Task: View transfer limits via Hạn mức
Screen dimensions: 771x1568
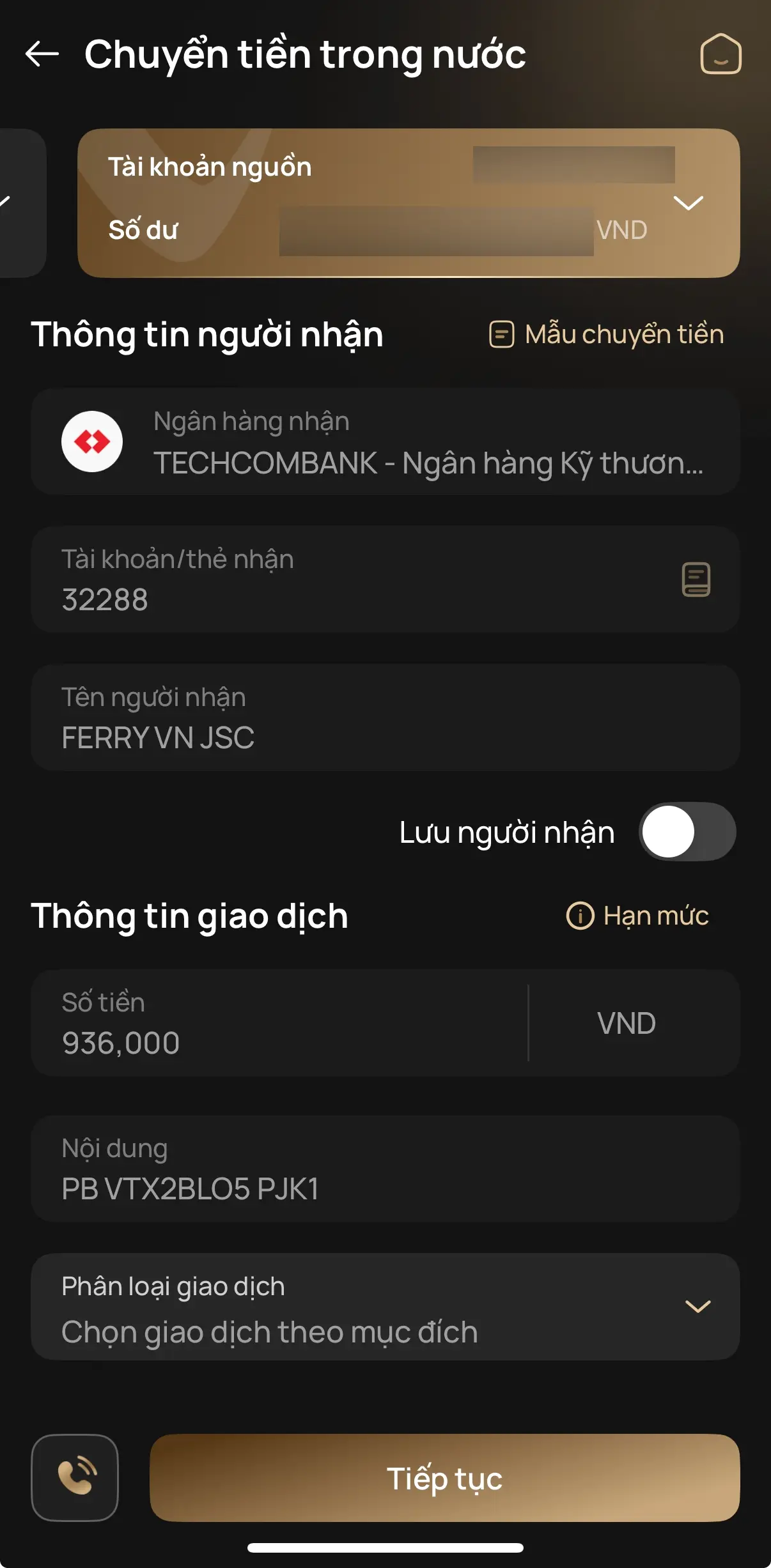Action: pyautogui.click(x=654, y=916)
